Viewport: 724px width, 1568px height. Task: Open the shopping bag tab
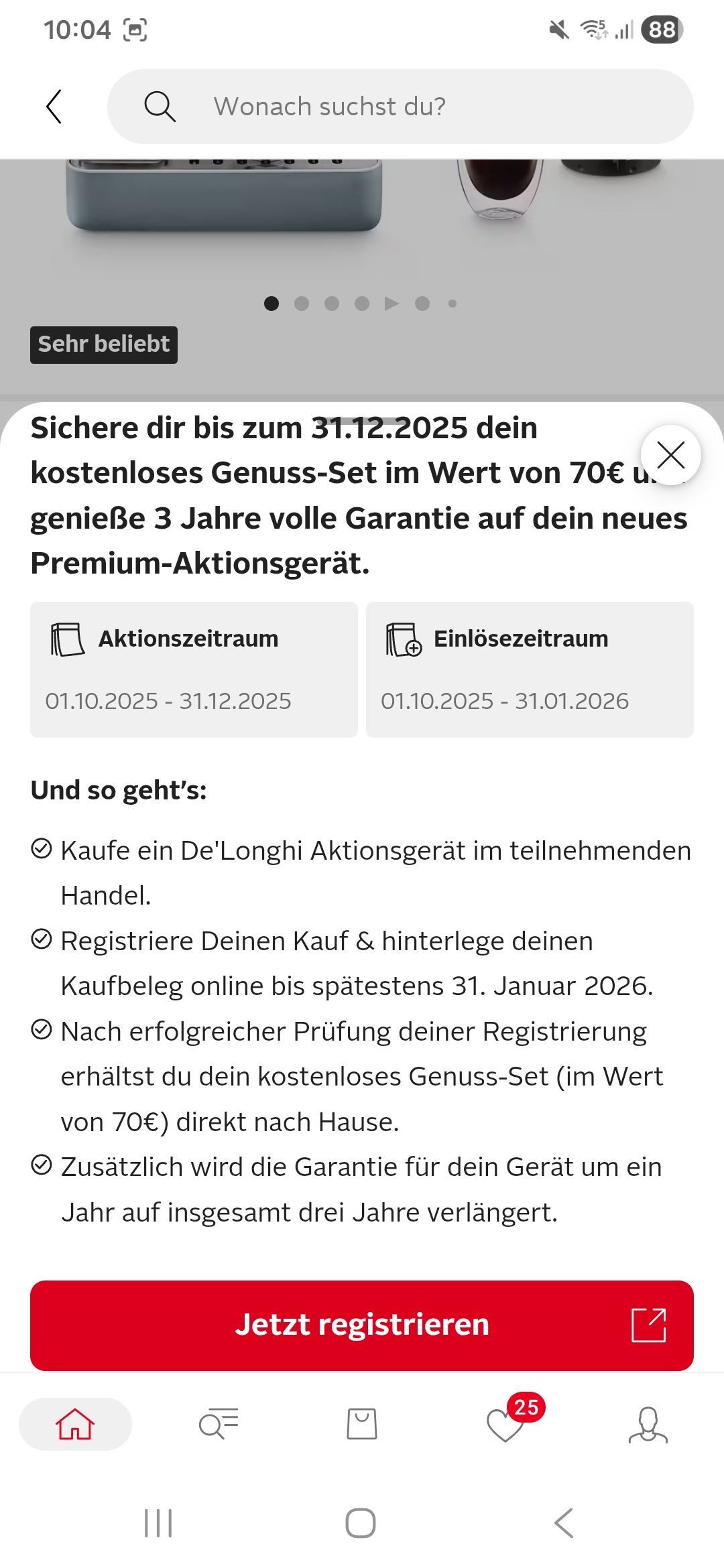coord(361,1424)
